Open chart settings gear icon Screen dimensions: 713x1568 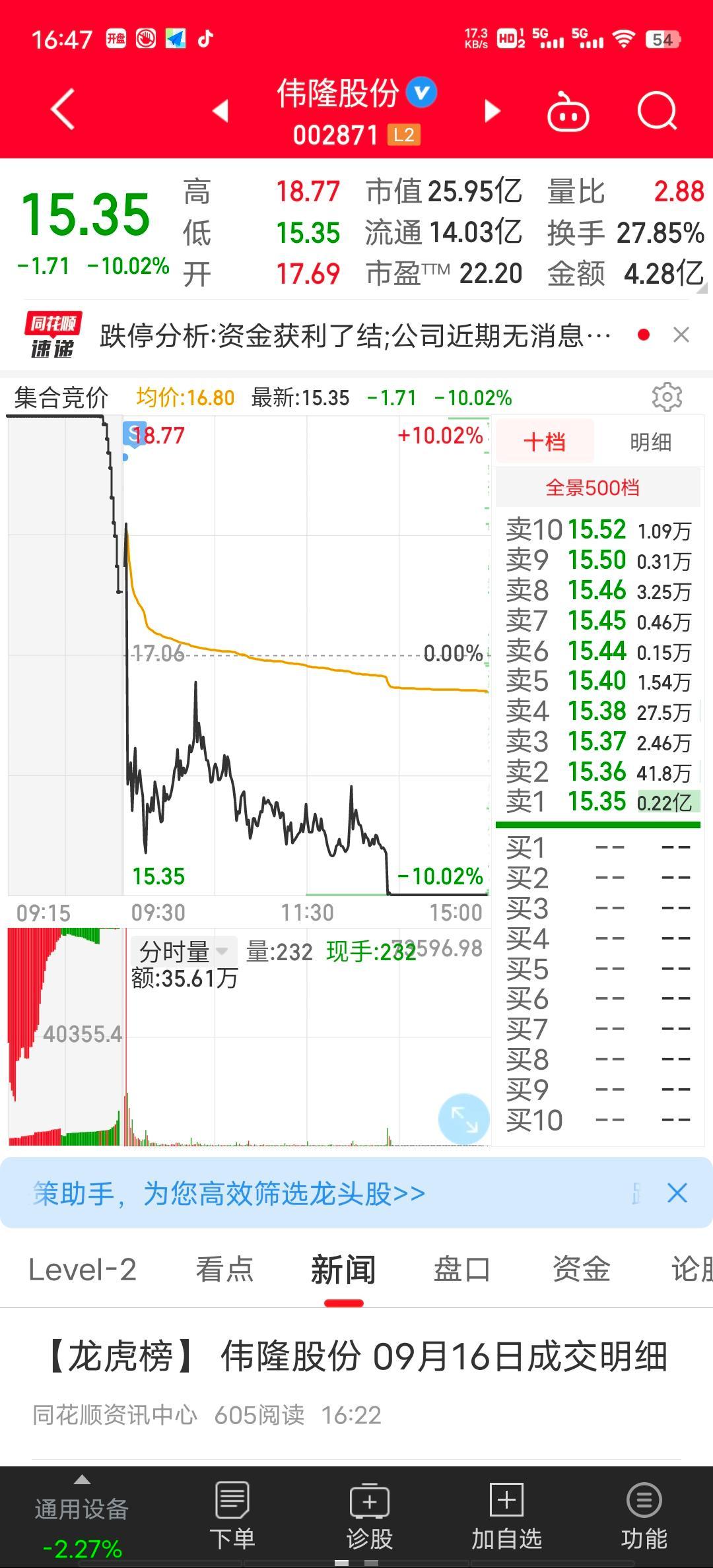pos(667,397)
